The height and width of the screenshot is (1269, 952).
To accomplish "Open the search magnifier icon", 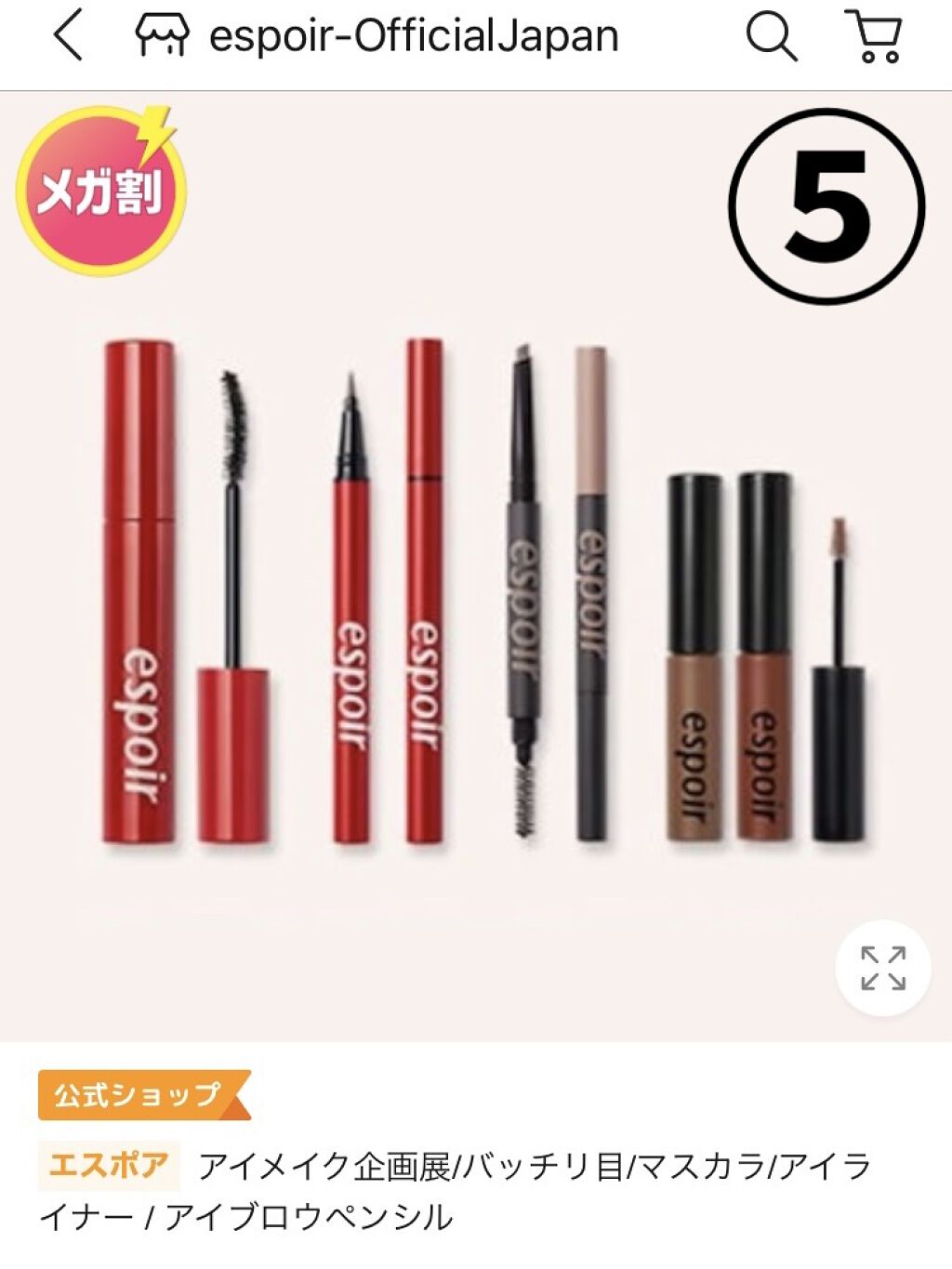I will [x=771, y=37].
